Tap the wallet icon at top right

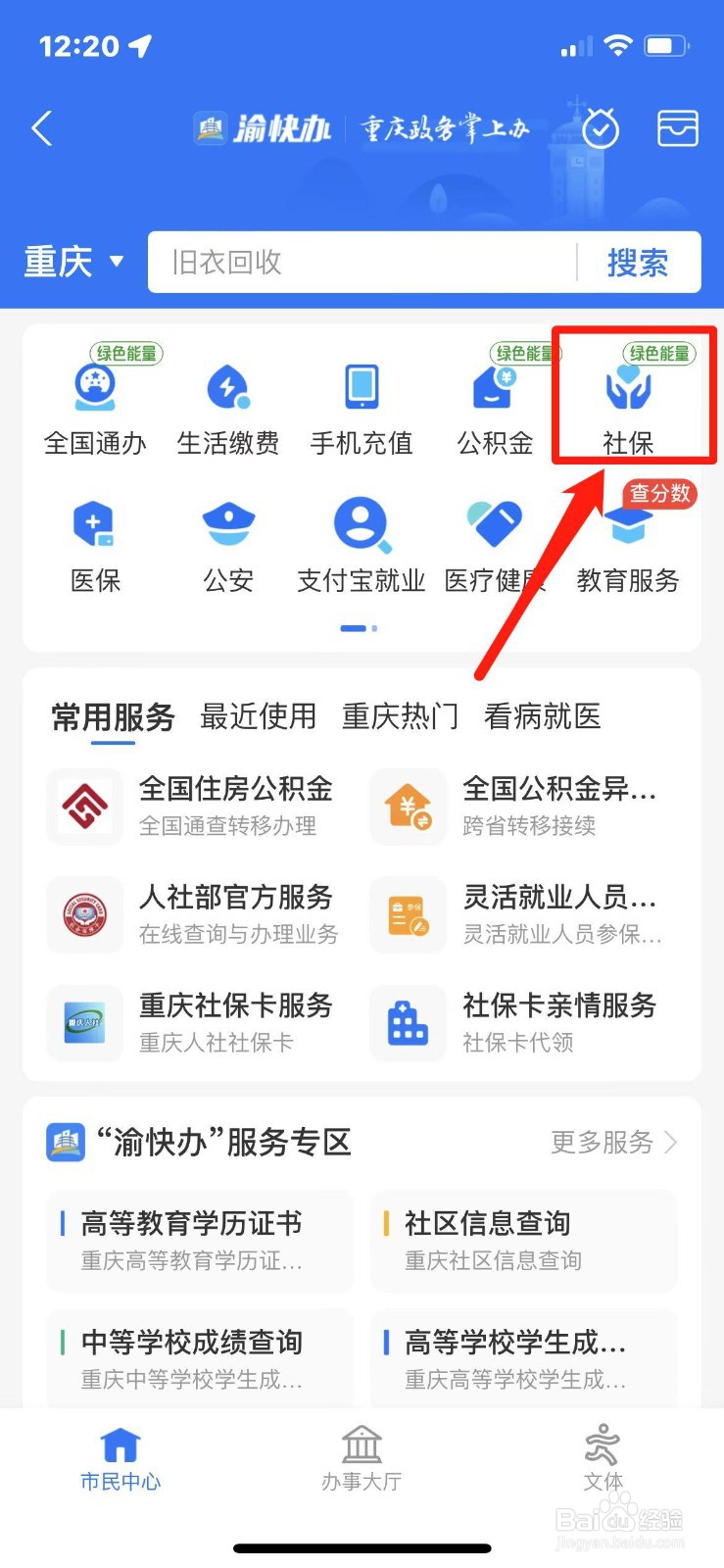[x=677, y=128]
